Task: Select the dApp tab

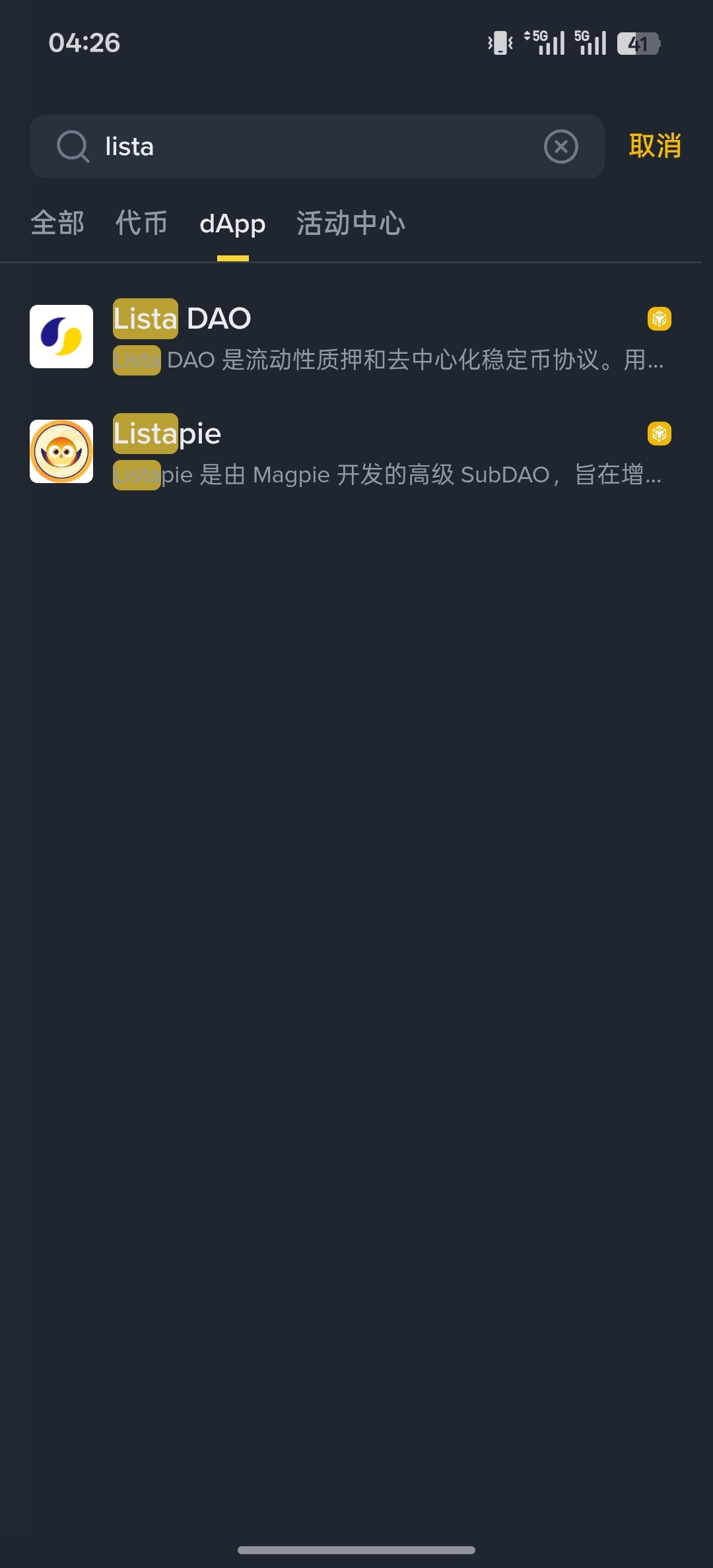Action: [x=232, y=224]
